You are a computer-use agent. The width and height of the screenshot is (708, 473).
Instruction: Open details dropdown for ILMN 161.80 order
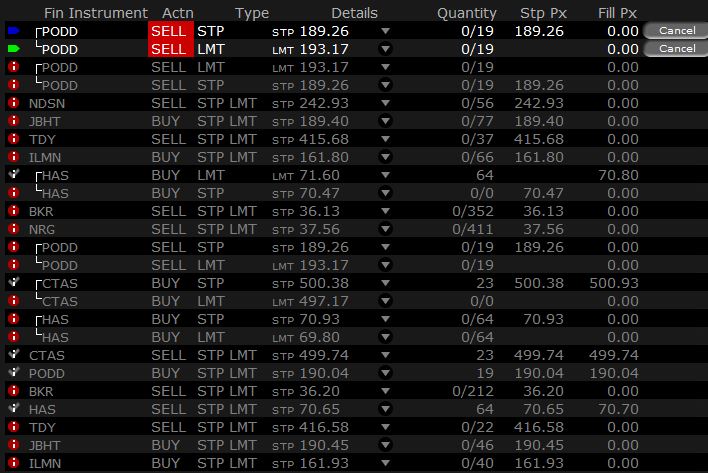tap(386, 157)
